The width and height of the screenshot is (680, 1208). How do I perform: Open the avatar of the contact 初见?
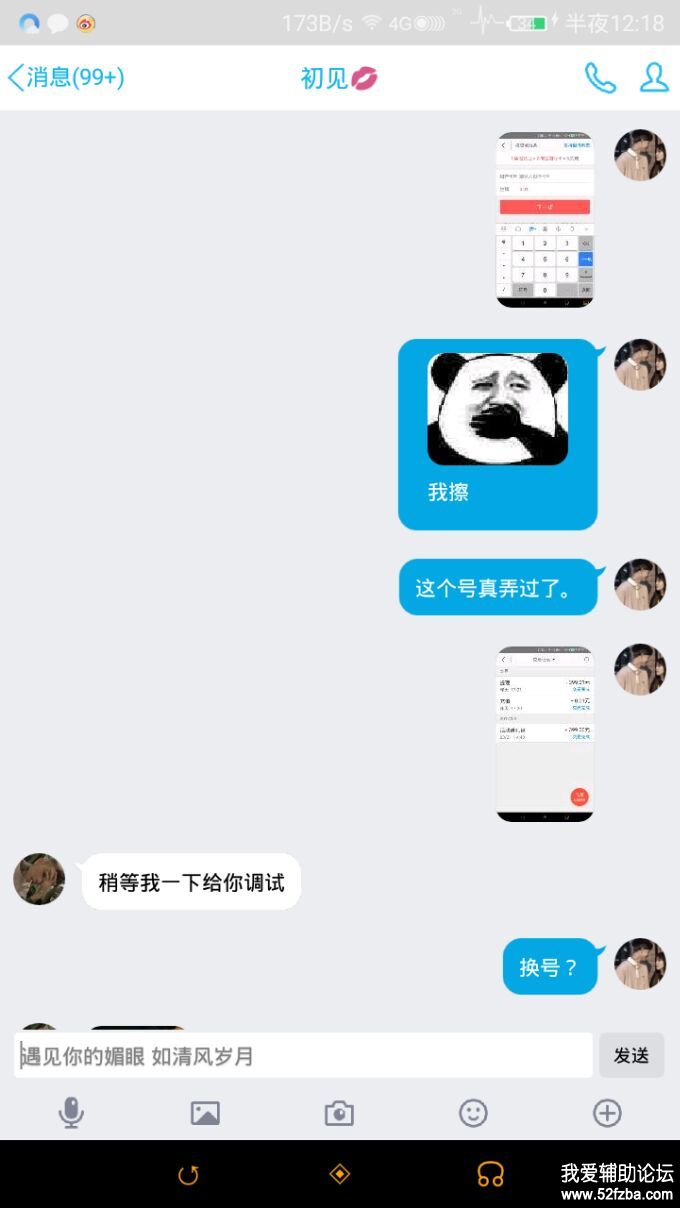point(39,879)
